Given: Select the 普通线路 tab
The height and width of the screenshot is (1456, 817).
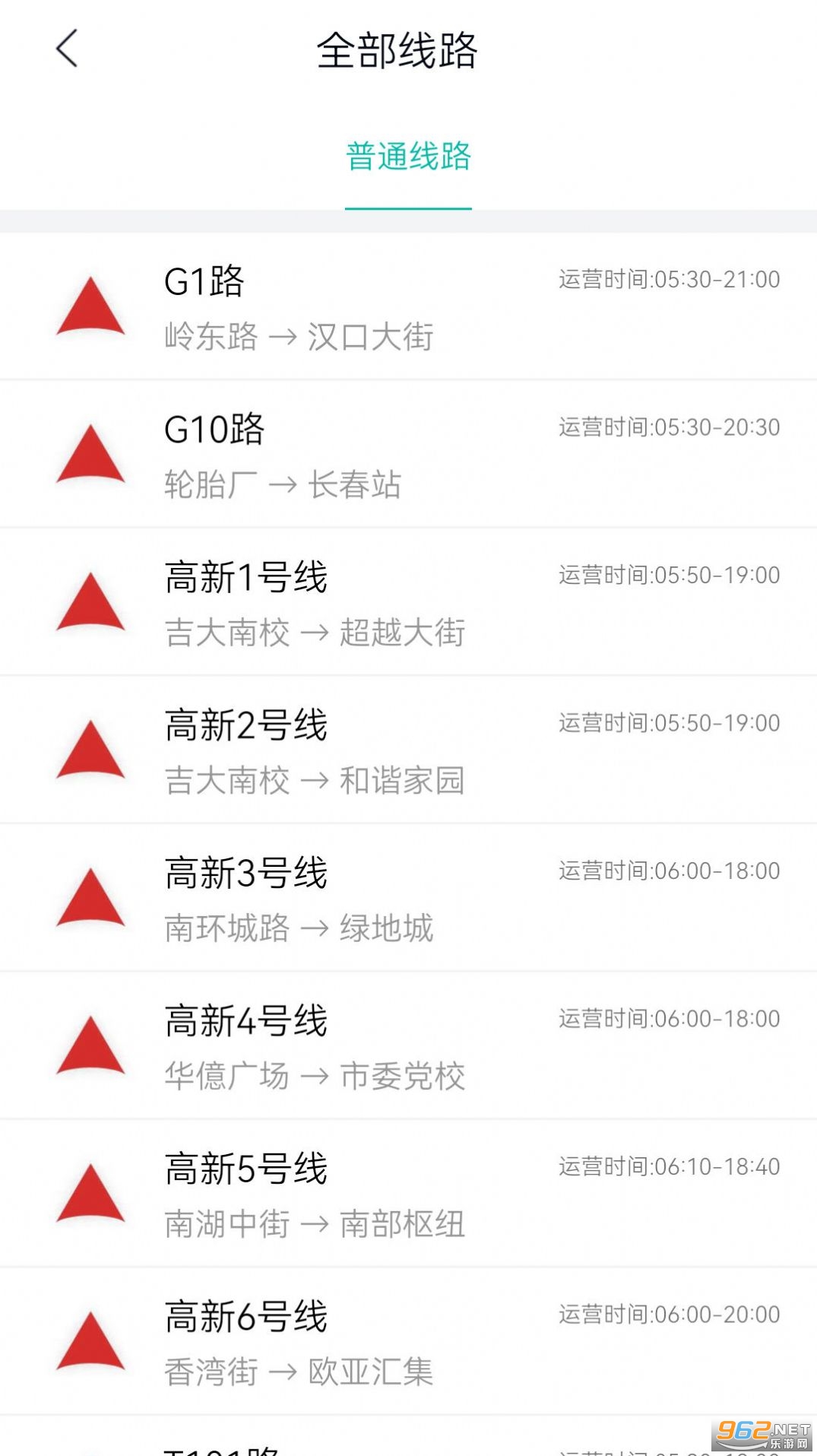Looking at the screenshot, I should click(408, 157).
